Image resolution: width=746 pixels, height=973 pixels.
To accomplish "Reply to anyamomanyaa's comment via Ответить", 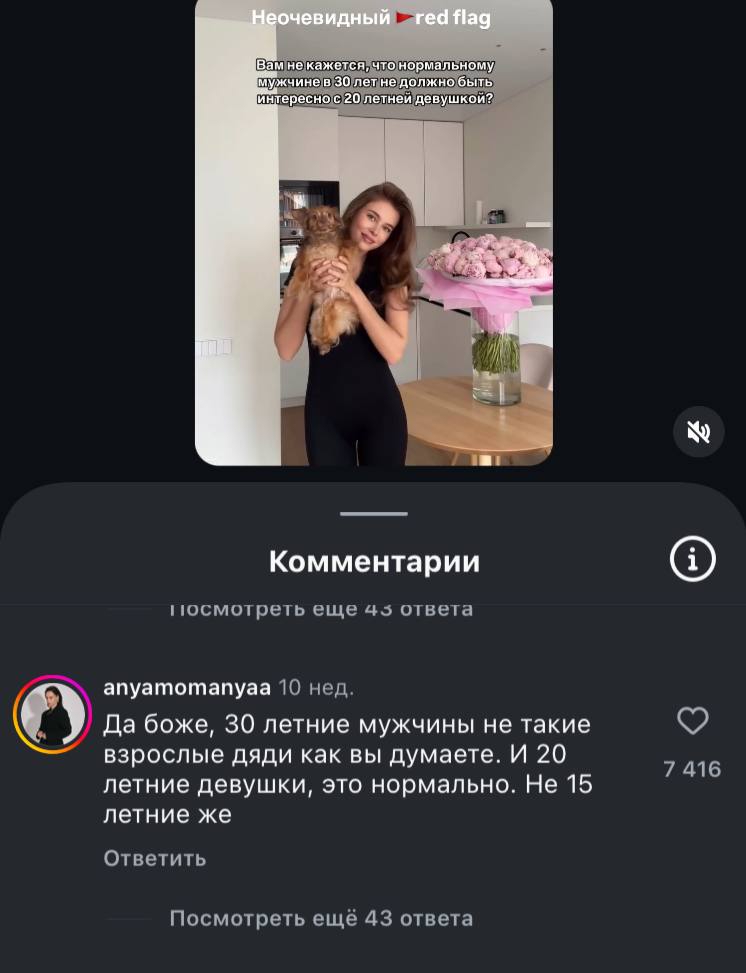I will click(155, 858).
